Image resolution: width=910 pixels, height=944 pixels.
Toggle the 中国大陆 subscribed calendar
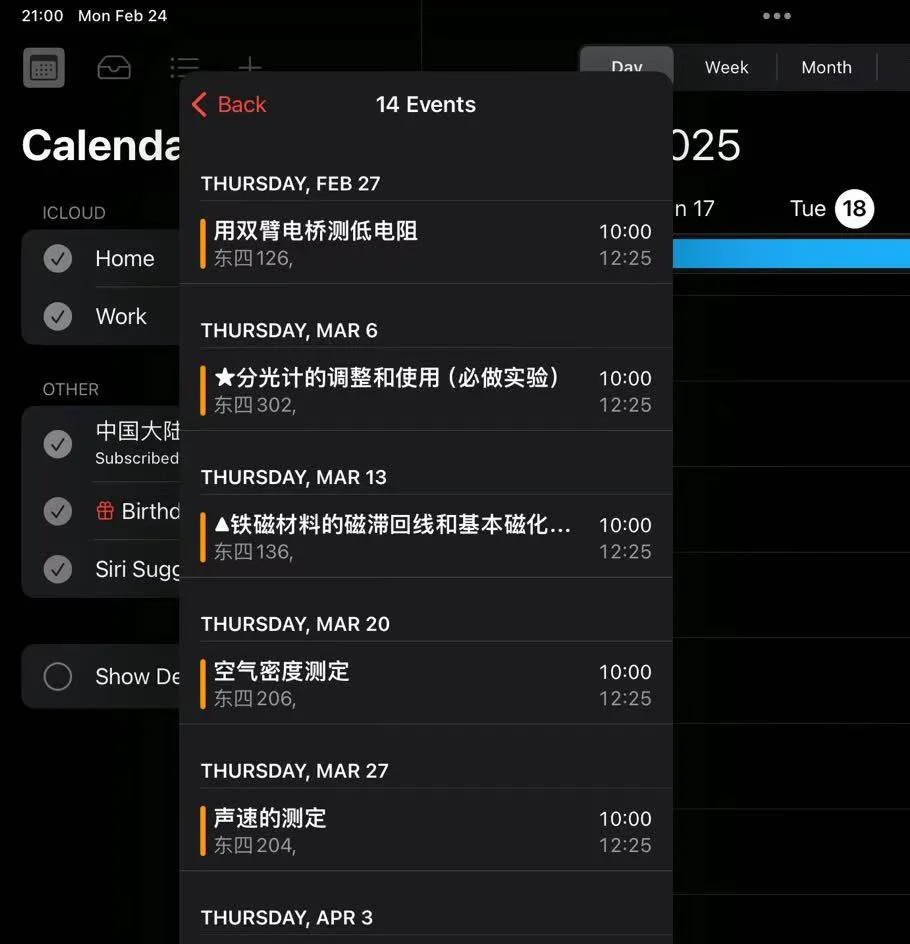pos(58,444)
